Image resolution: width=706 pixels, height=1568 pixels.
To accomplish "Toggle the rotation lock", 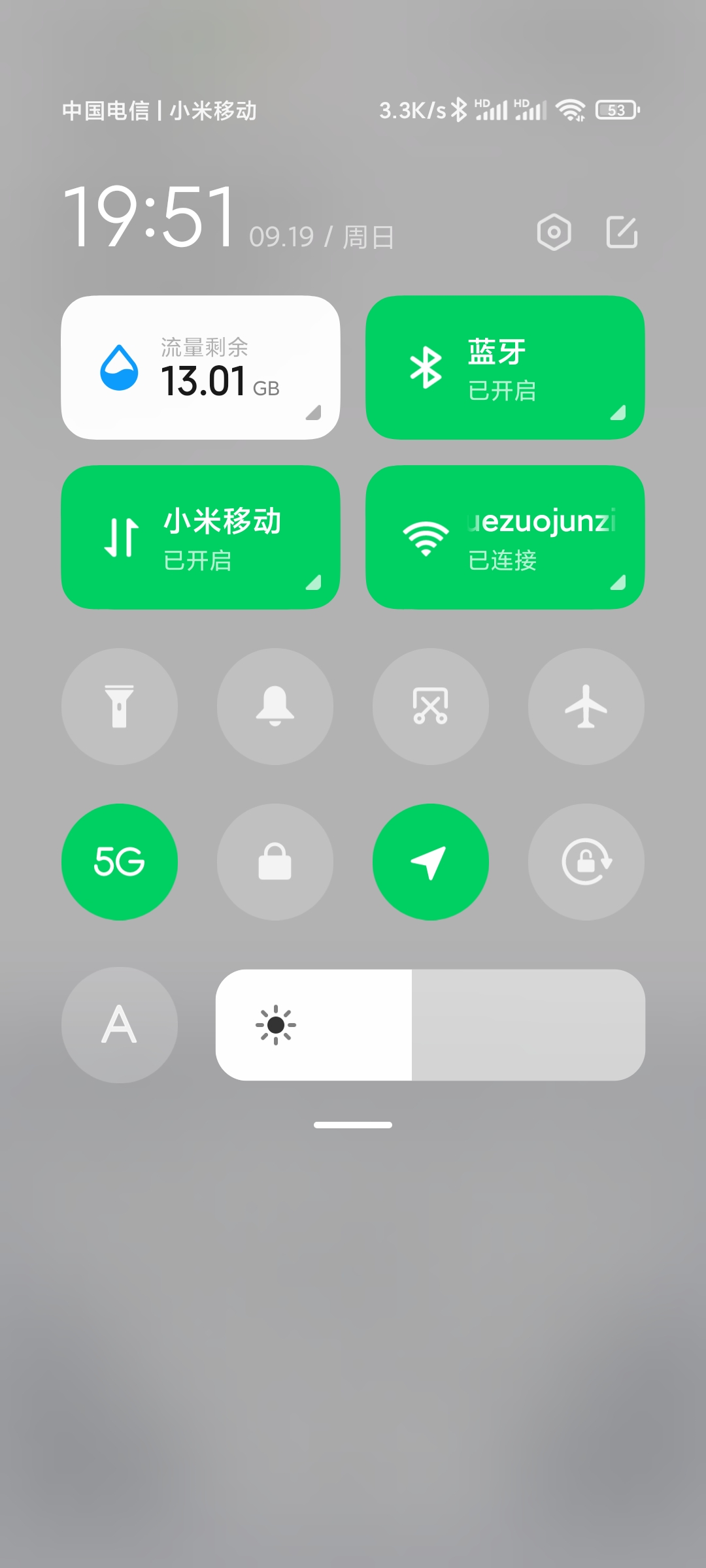I will pos(586,862).
